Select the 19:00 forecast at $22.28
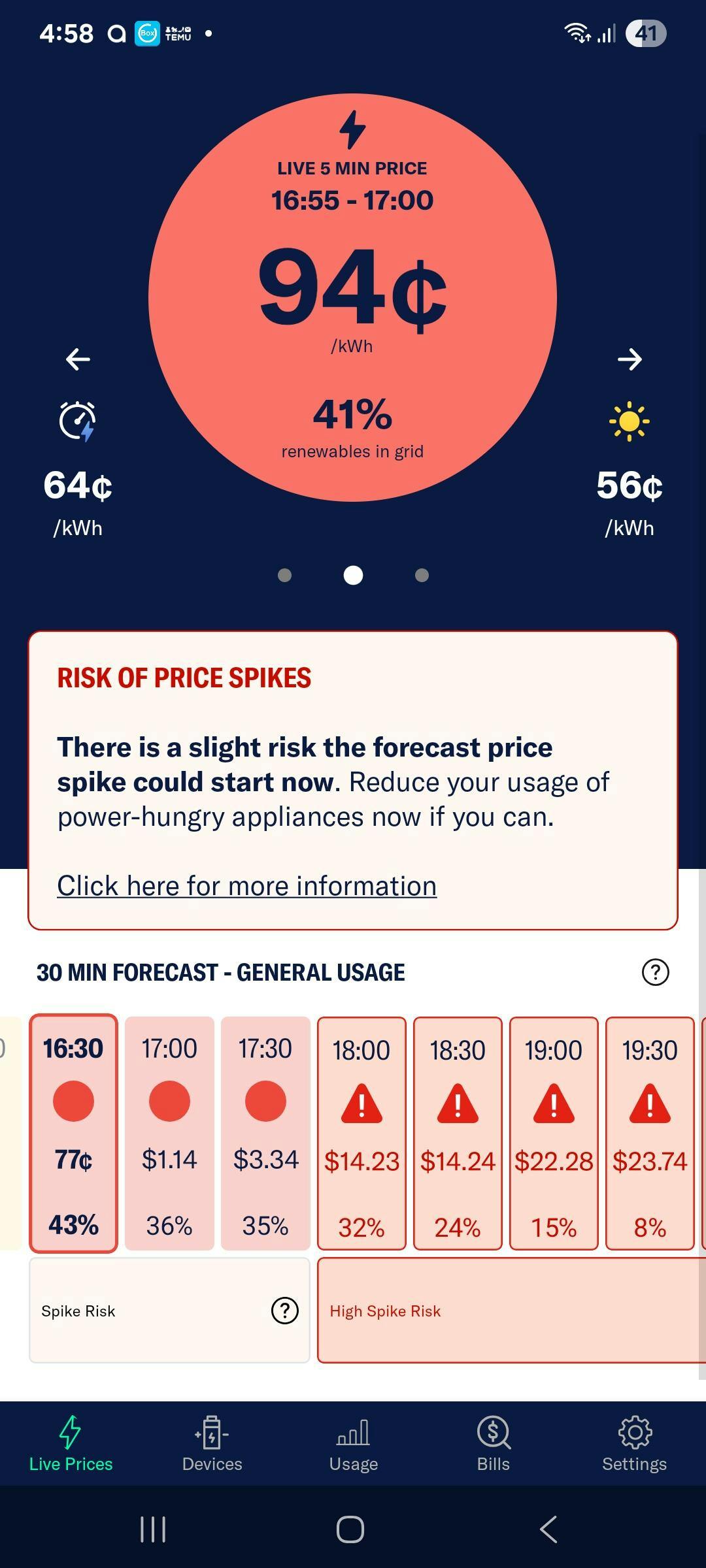Viewport: 706px width, 1568px height. [554, 1133]
